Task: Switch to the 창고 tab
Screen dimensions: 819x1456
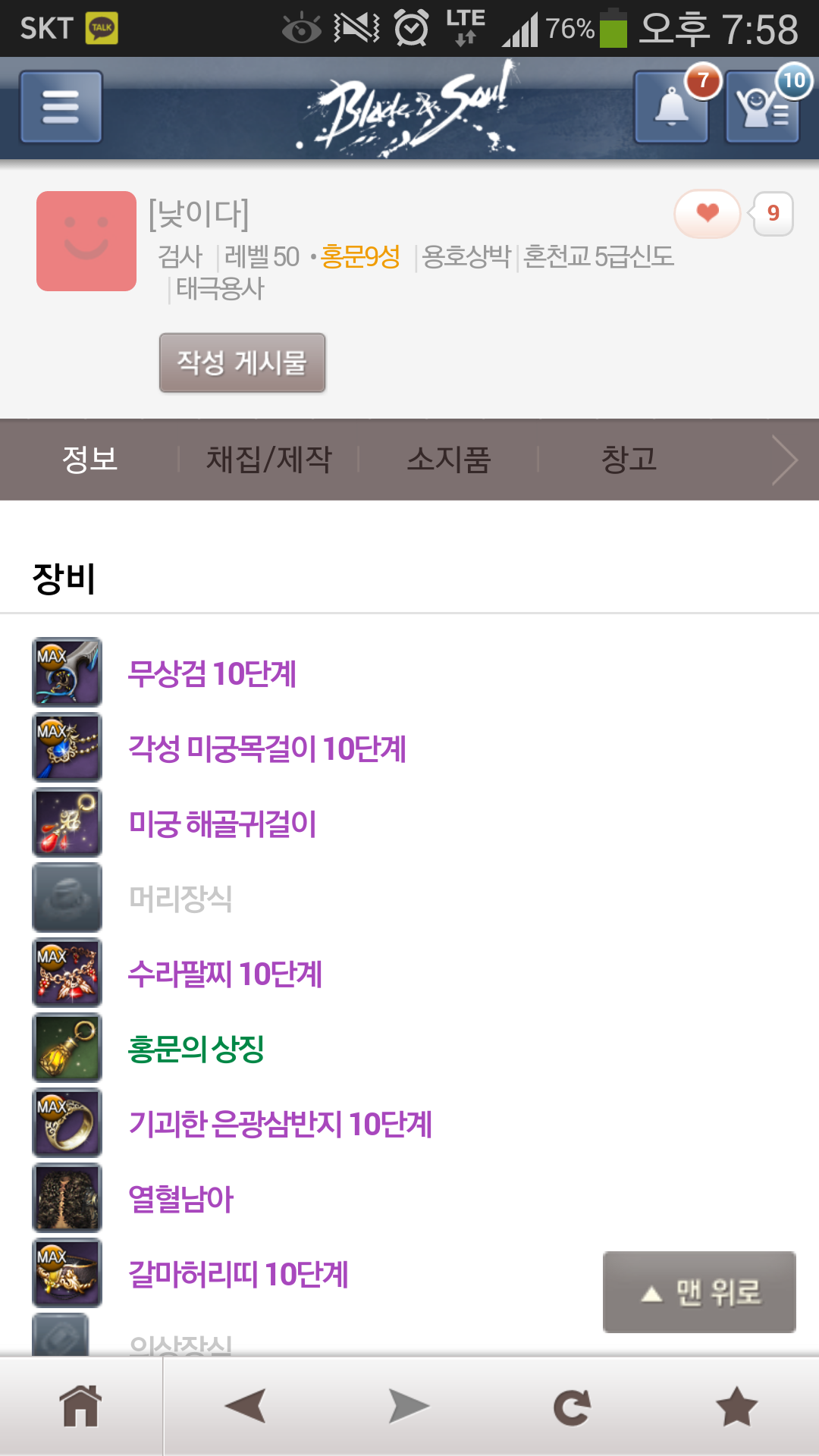Action: [629, 460]
